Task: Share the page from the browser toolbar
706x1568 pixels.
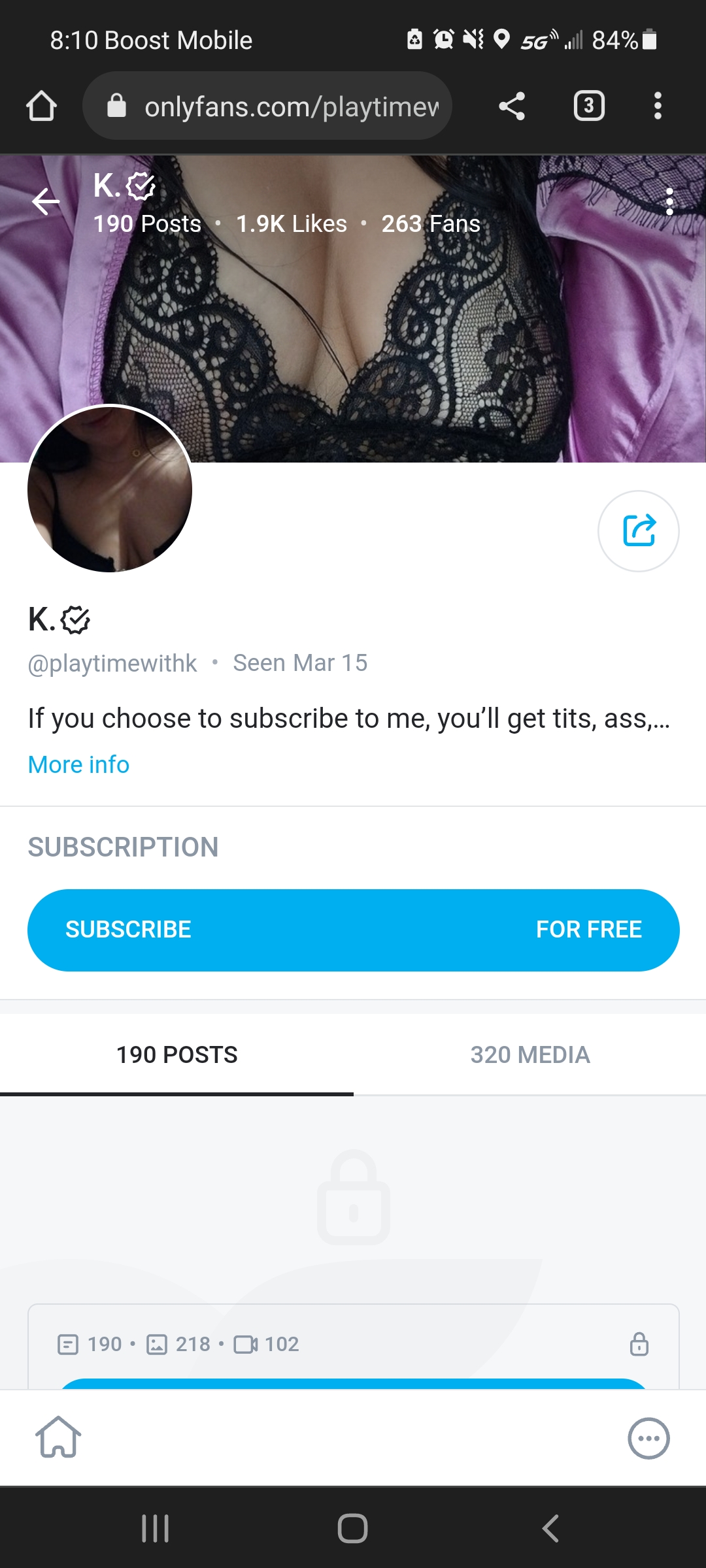Action: [x=512, y=106]
